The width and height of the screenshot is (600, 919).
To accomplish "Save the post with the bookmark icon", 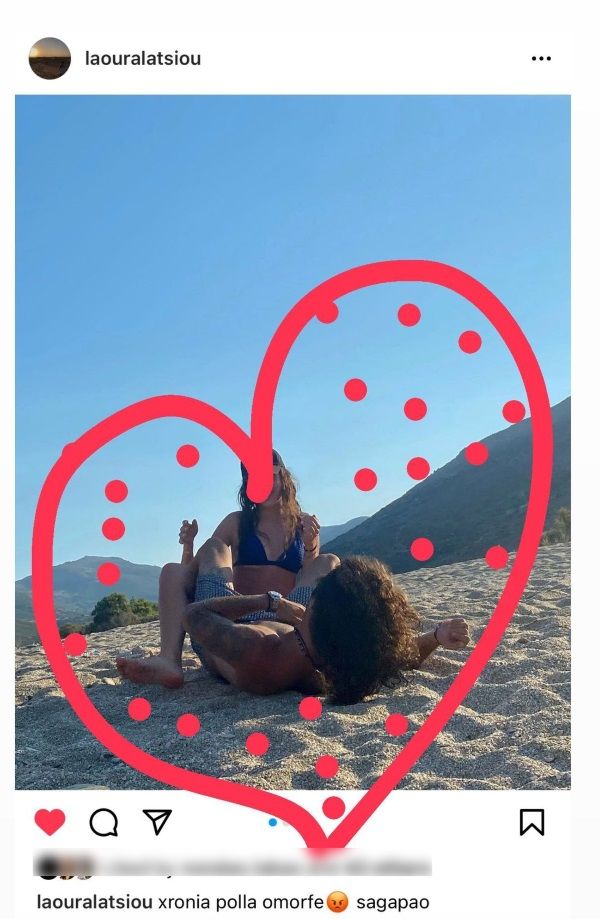I will (x=532, y=822).
